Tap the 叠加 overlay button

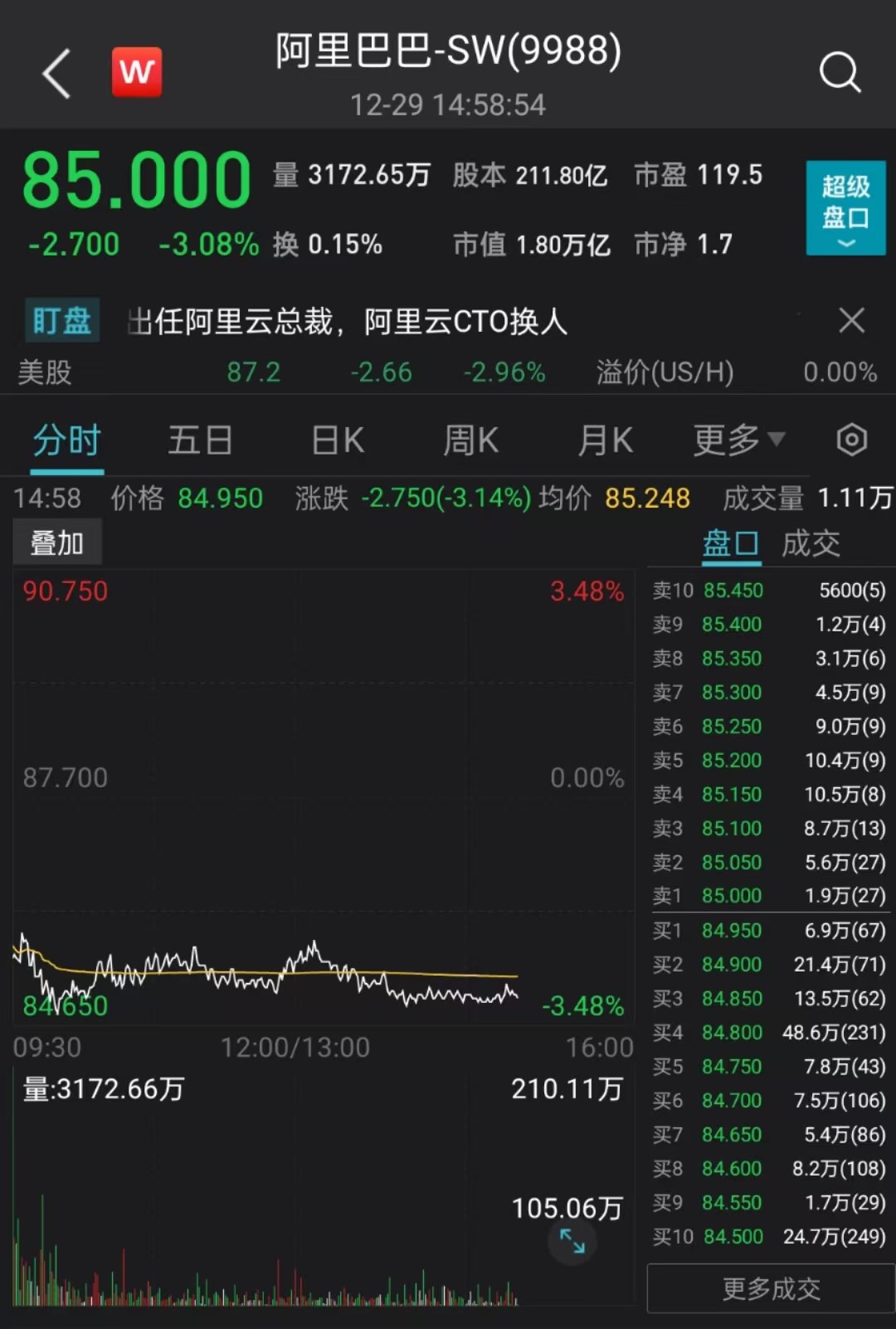[x=57, y=543]
